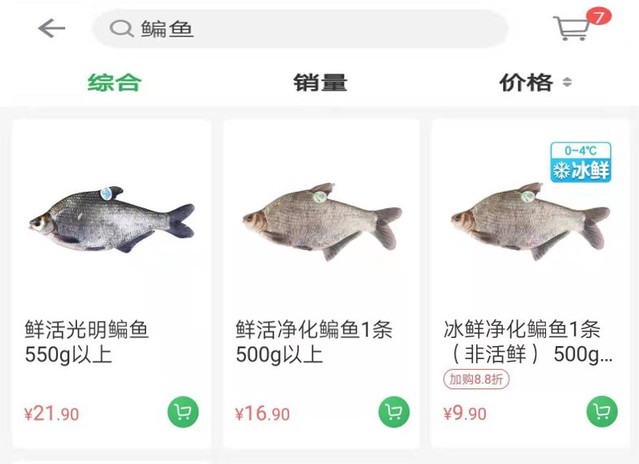Add the ¥9.90 冰鲜净化鳊鱼 to cart
Screen dimensions: 639x464
(602, 412)
